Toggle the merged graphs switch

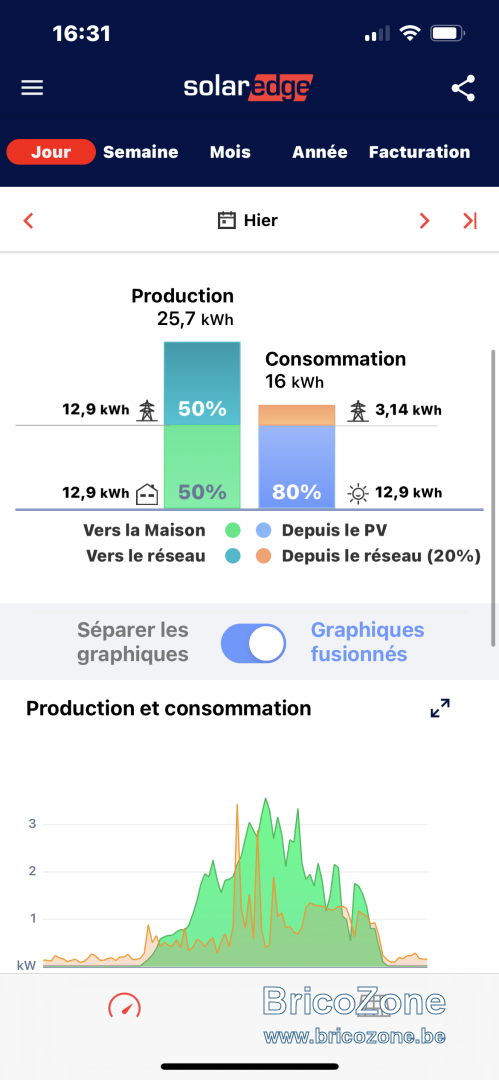pyautogui.click(x=253, y=643)
